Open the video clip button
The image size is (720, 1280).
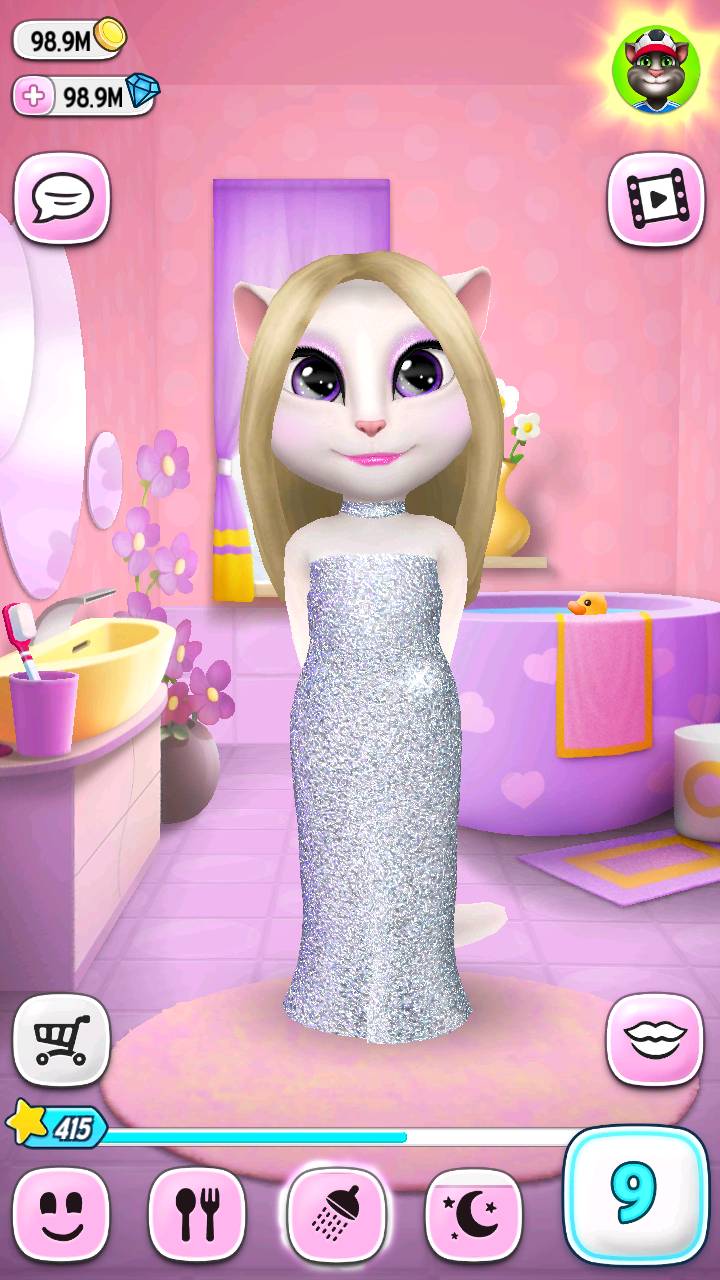click(657, 198)
